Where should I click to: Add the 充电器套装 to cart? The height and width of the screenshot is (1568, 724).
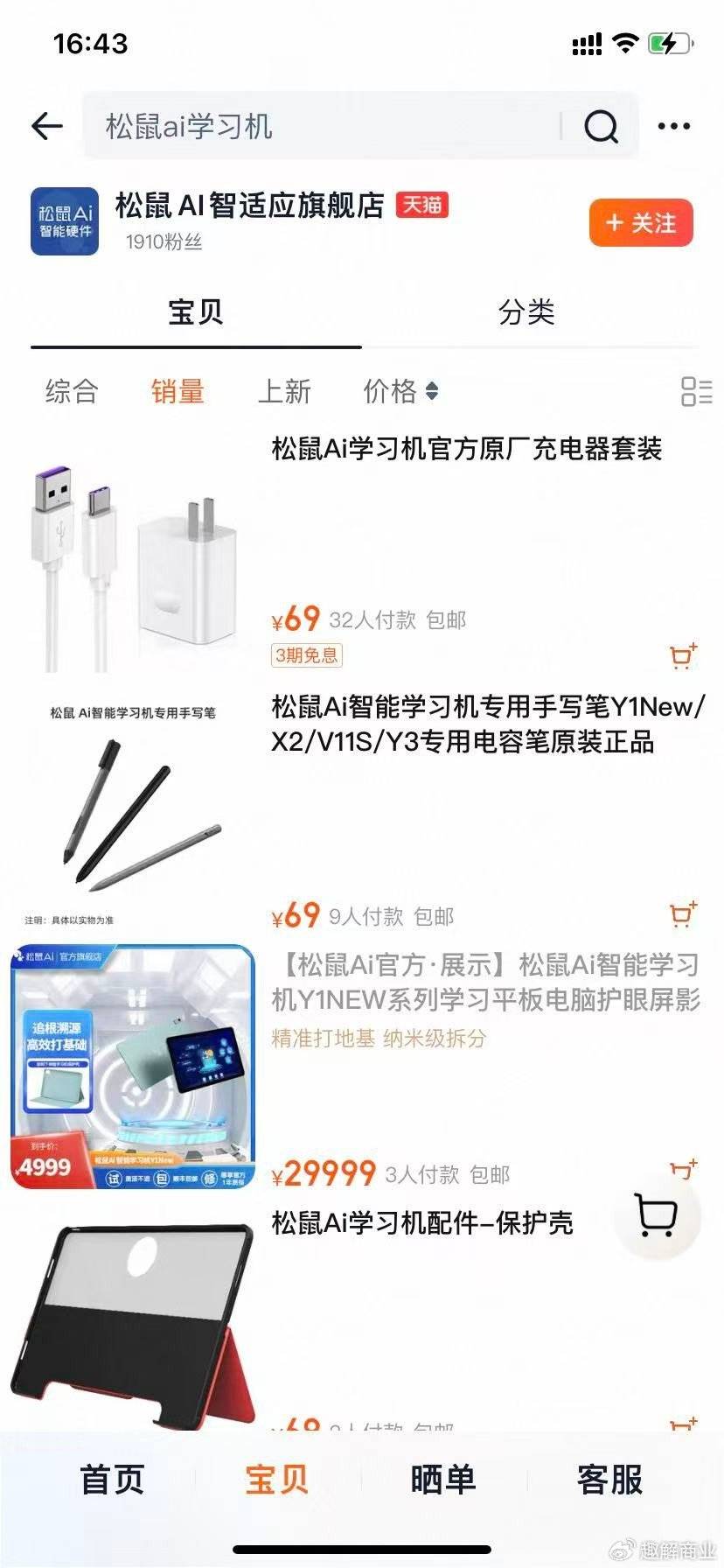(x=683, y=656)
